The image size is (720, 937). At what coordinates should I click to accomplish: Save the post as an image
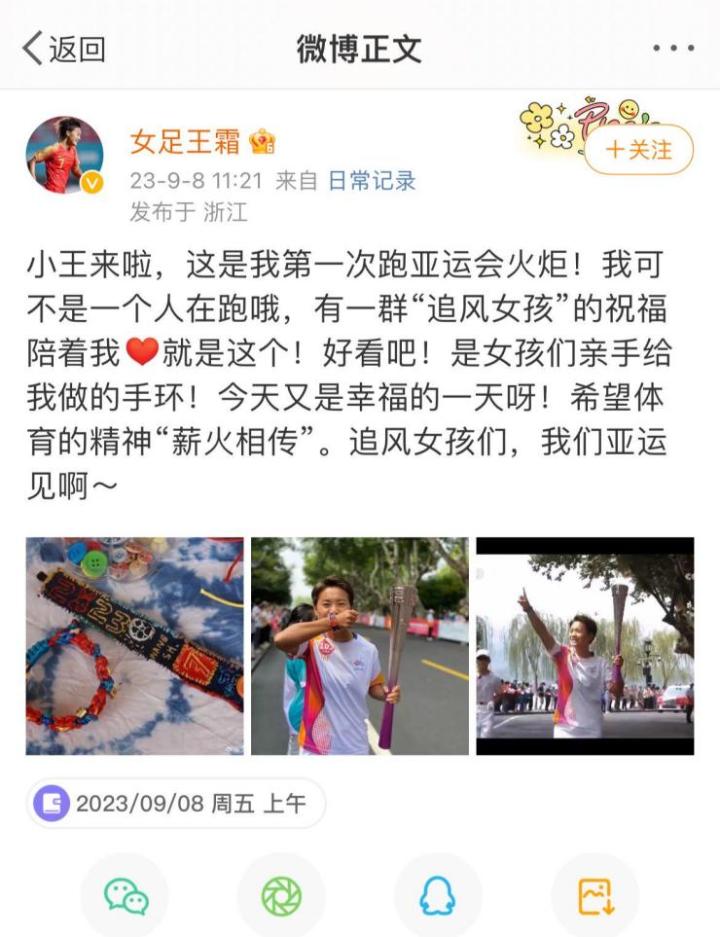click(x=595, y=896)
